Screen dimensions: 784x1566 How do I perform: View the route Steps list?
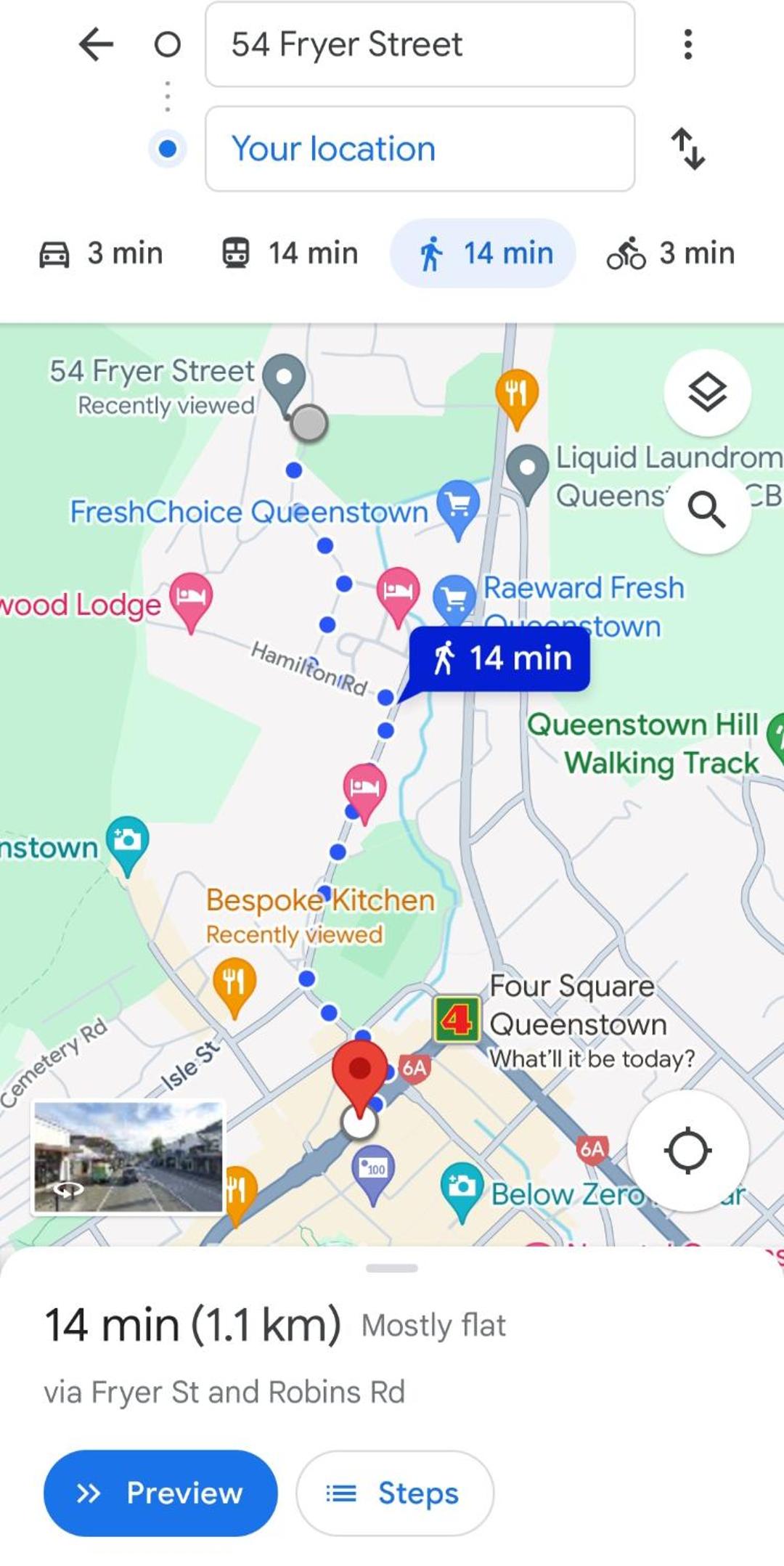pos(394,1493)
